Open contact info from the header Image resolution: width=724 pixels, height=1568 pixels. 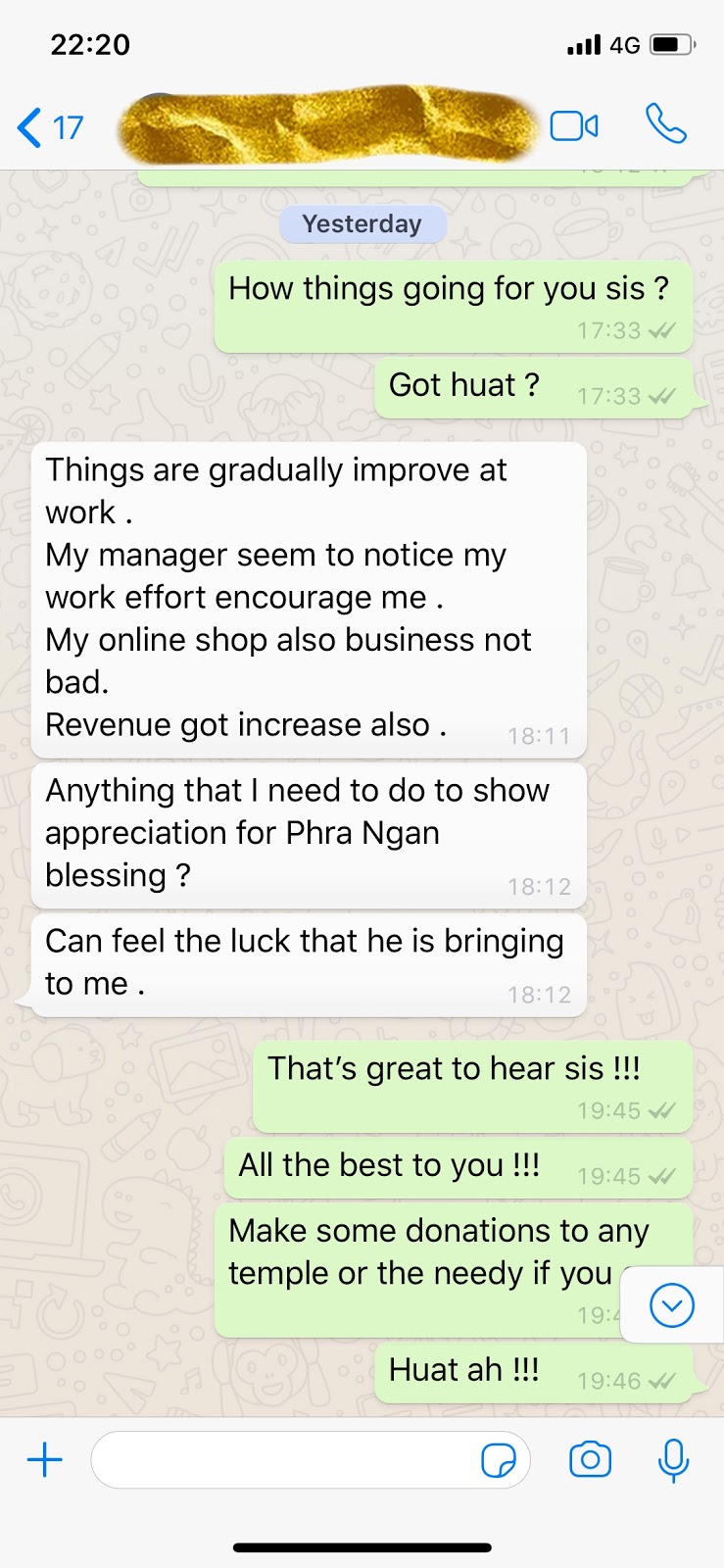point(328,126)
